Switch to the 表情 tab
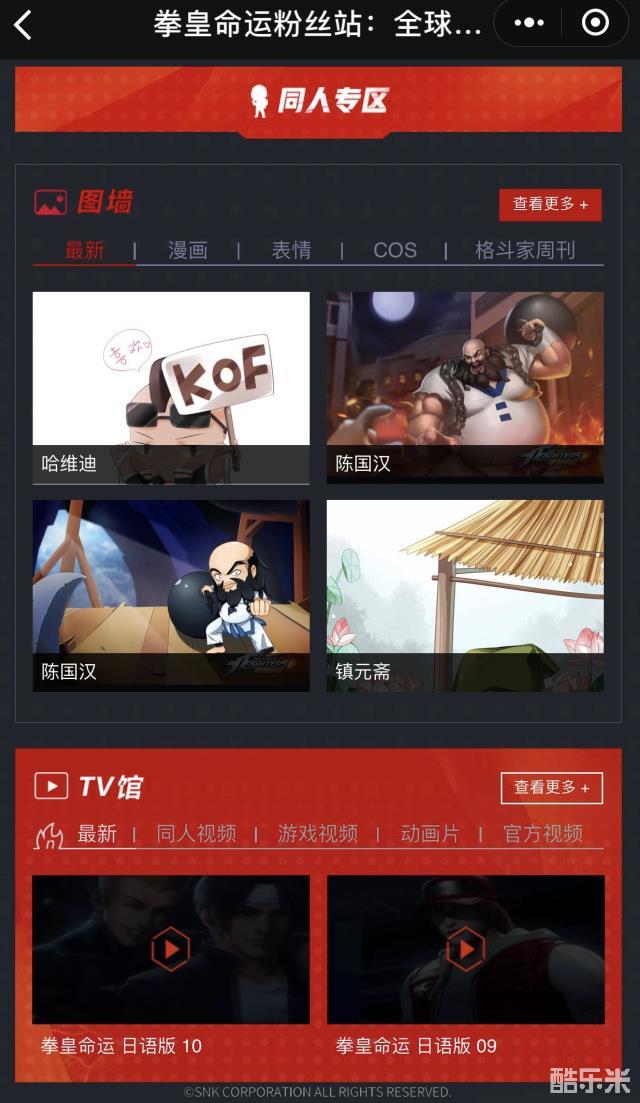 click(291, 250)
